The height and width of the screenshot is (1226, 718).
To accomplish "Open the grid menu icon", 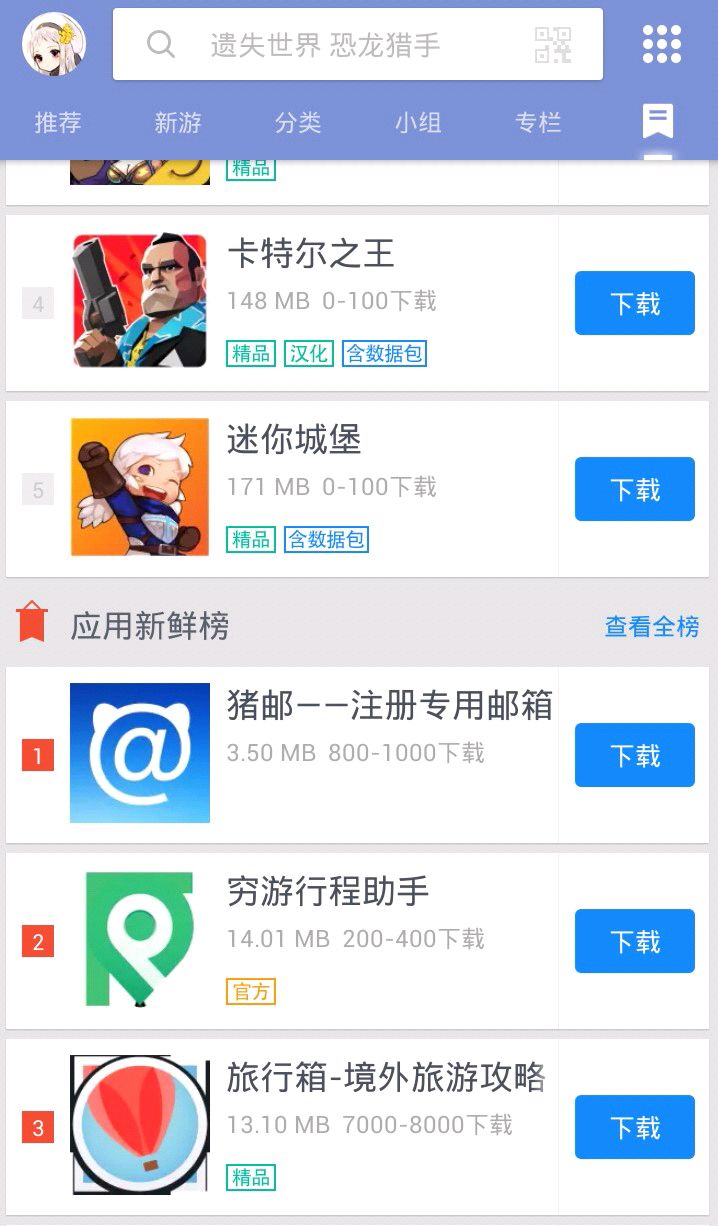I will click(x=661, y=44).
